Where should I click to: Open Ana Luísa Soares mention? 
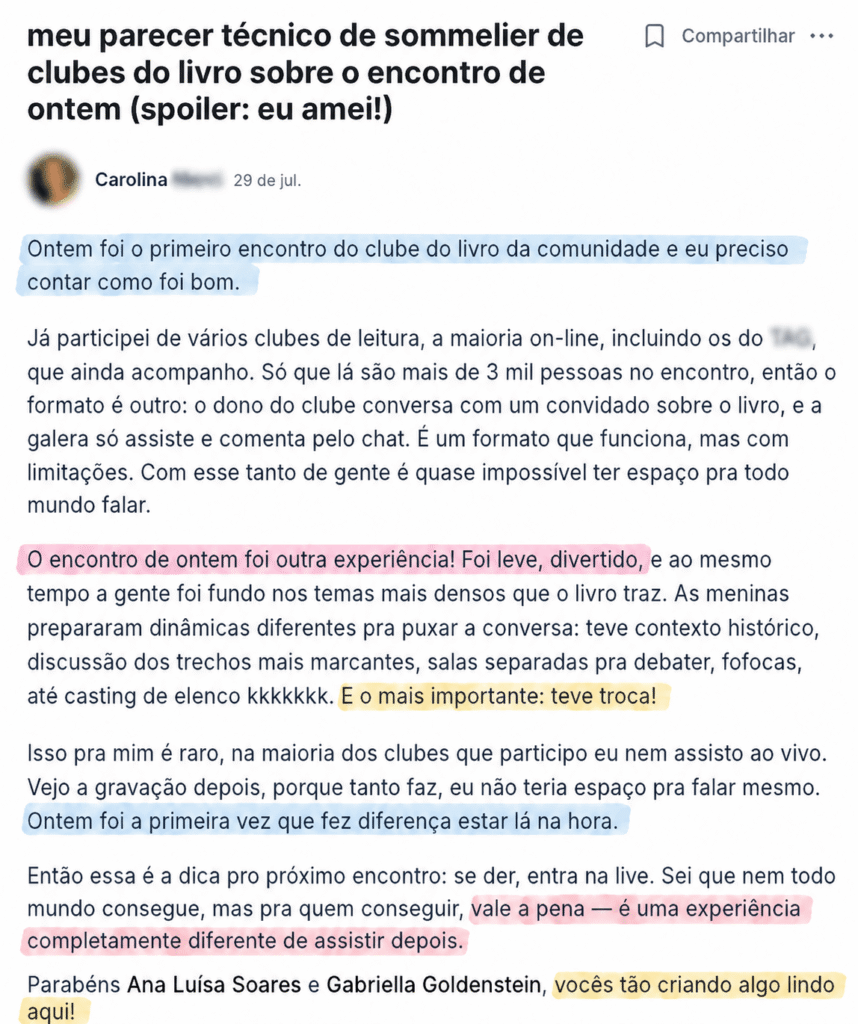click(214, 984)
